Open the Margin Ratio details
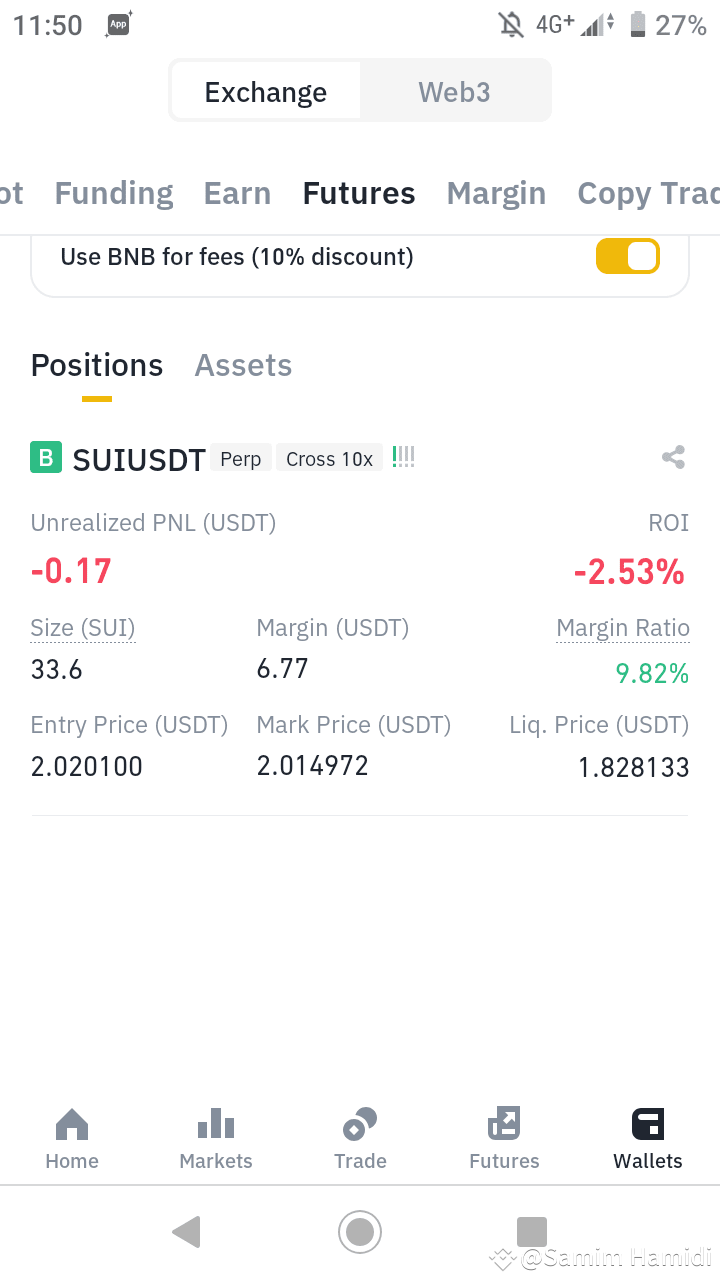This screenshot has height=1280, width=720. [x=622, y=628]
